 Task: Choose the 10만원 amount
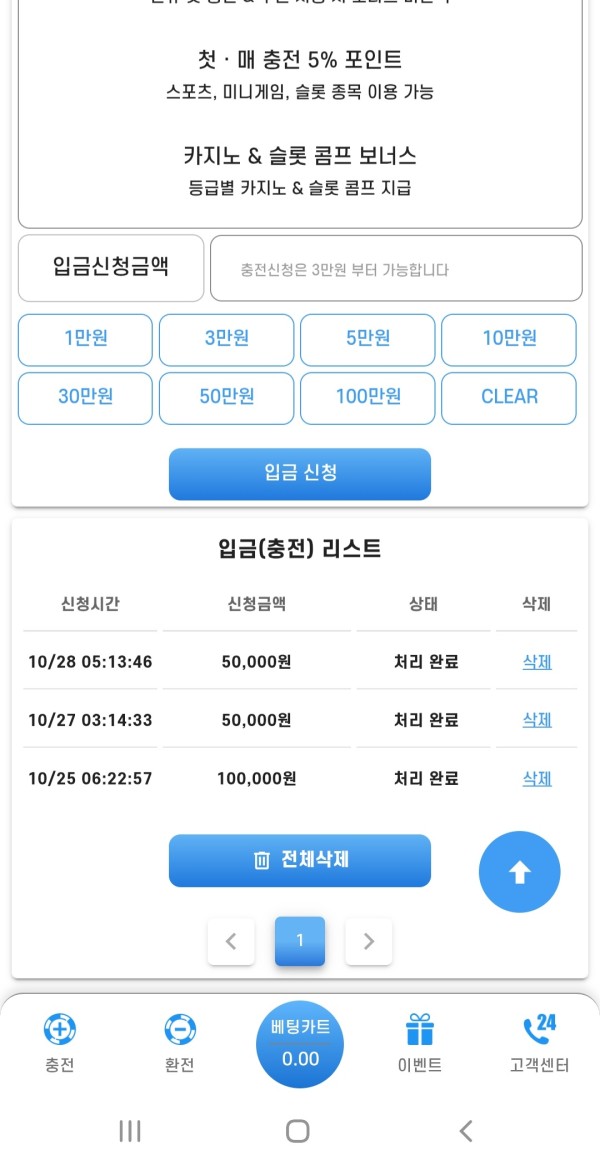point(509,339)
